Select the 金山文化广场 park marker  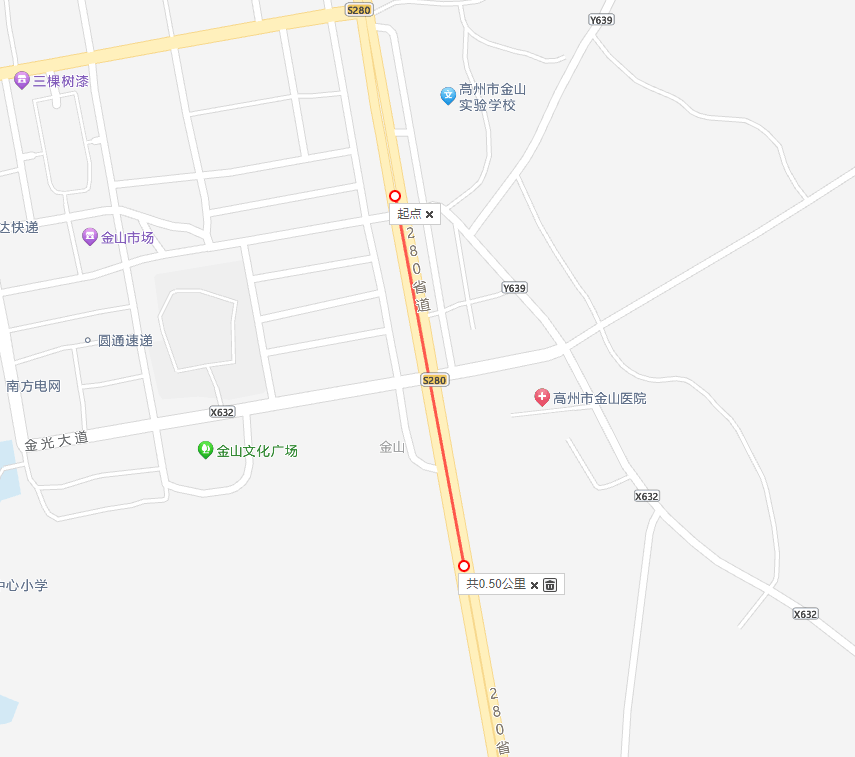point(205,450)
